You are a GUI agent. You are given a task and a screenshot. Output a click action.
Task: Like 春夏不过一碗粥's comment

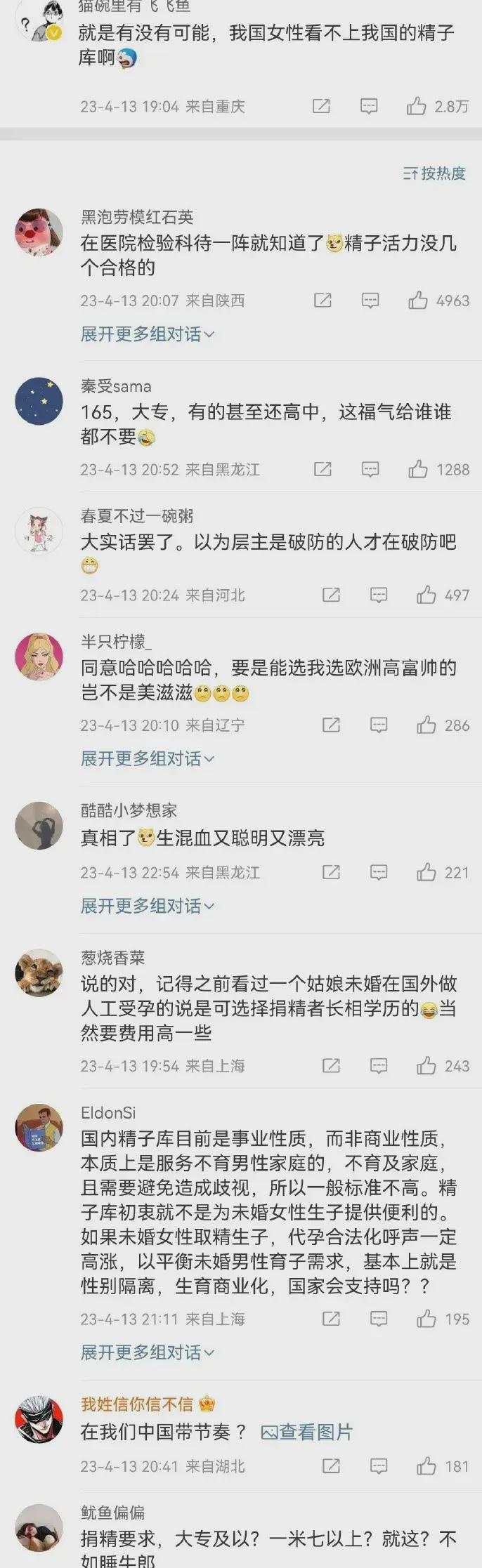click(x=426, y=595)
